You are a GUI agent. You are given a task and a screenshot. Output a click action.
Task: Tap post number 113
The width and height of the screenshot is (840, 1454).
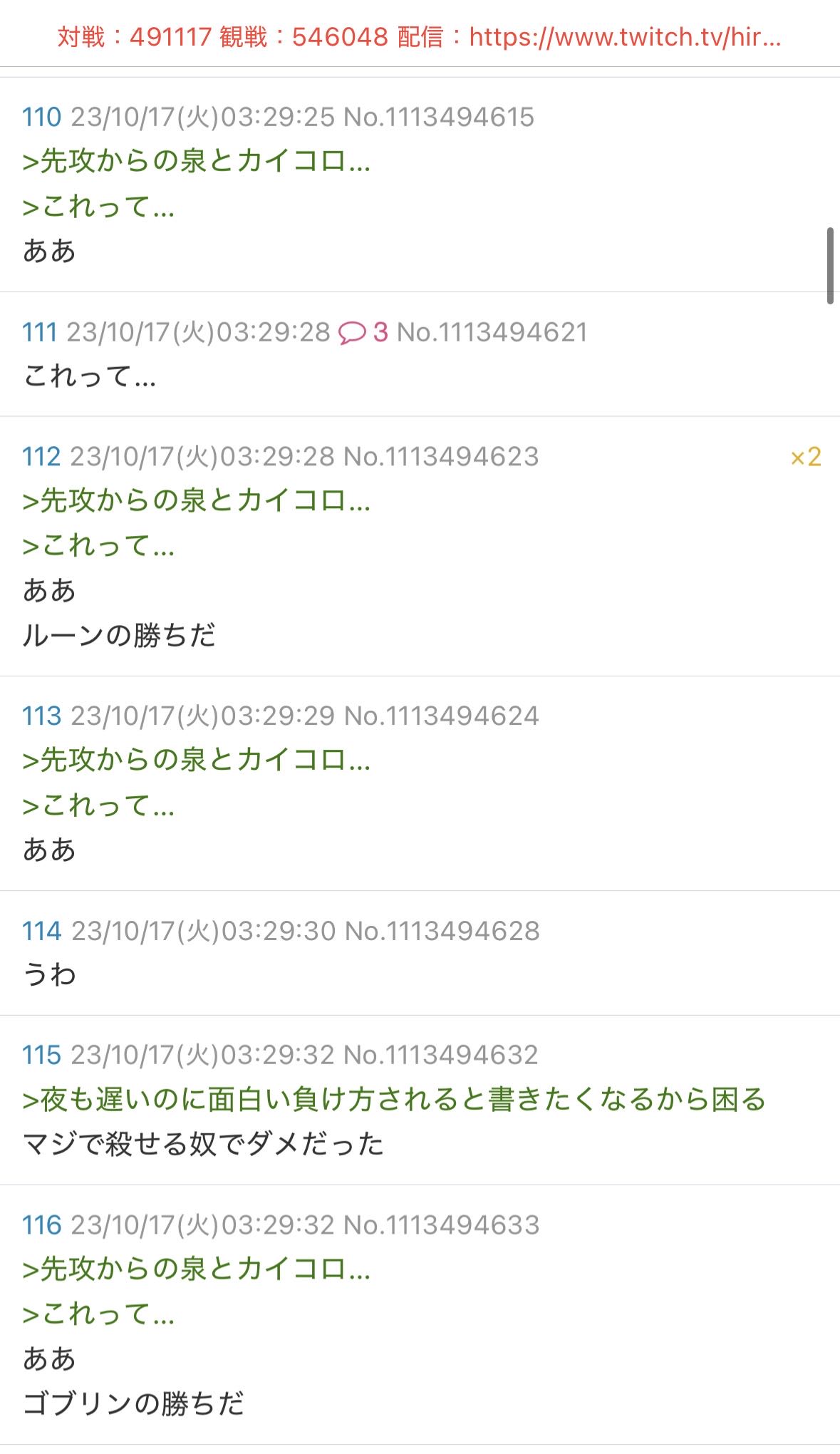pyautogui.click(x=41, y=716)
